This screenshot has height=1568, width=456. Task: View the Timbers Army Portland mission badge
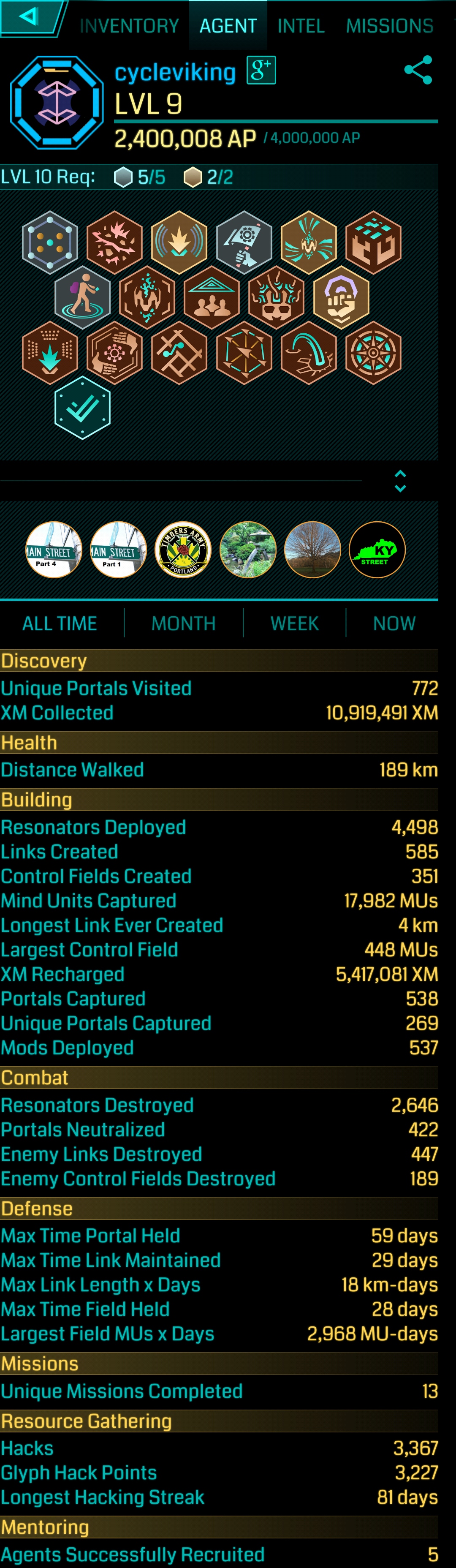pyautogui.click(x=183, y=550)
